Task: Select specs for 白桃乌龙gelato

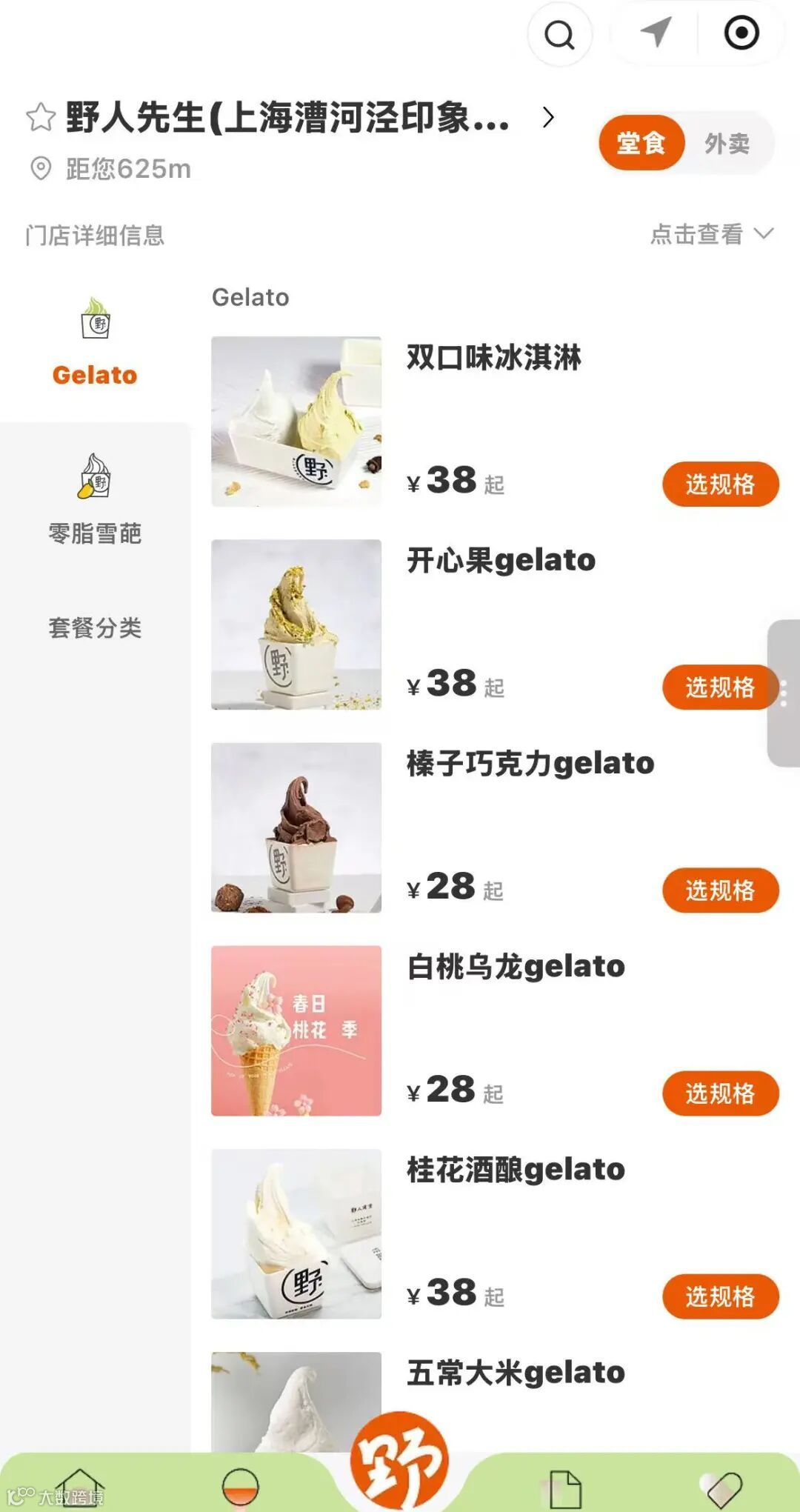Action: coord(720,1093)
